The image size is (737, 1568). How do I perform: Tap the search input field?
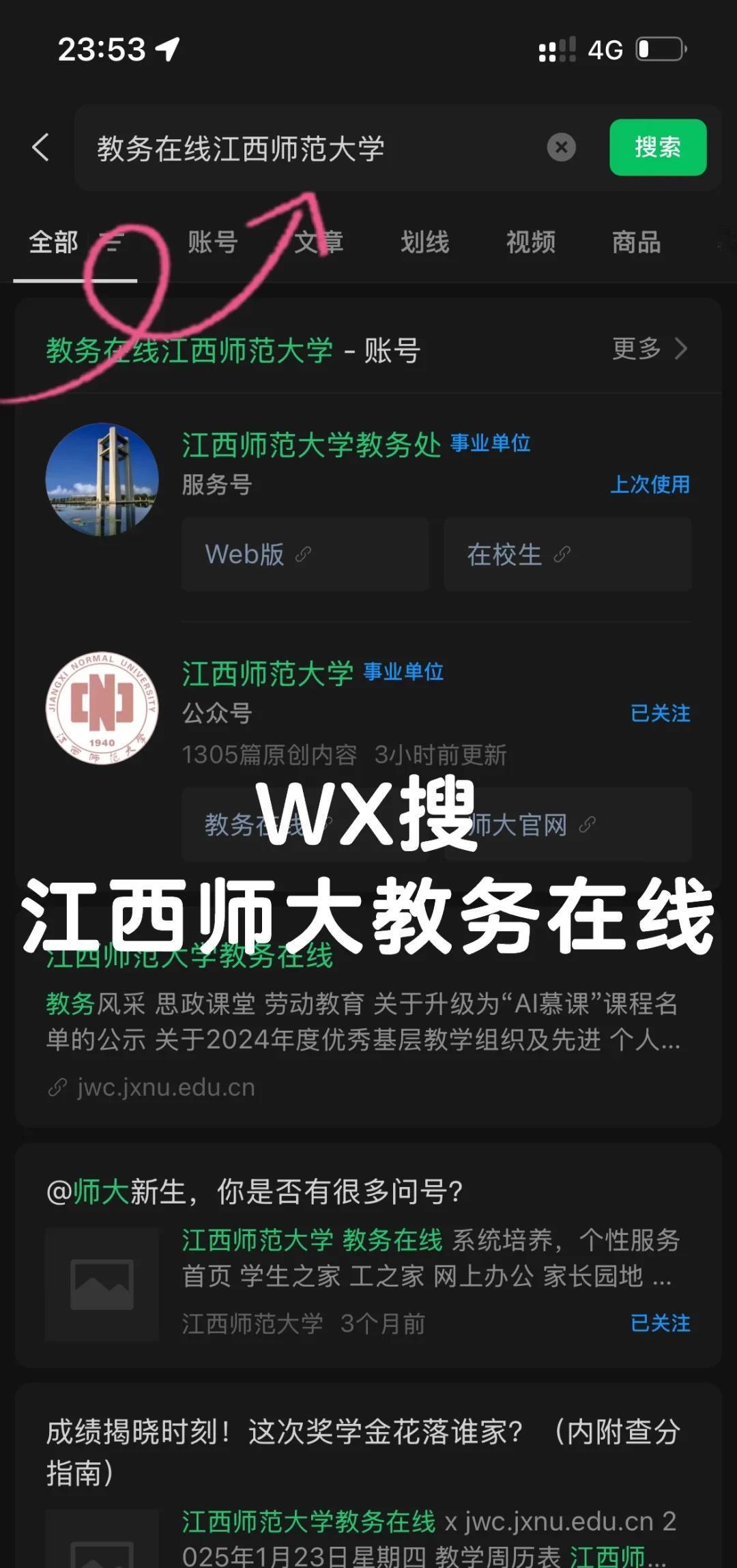point(273,149)
